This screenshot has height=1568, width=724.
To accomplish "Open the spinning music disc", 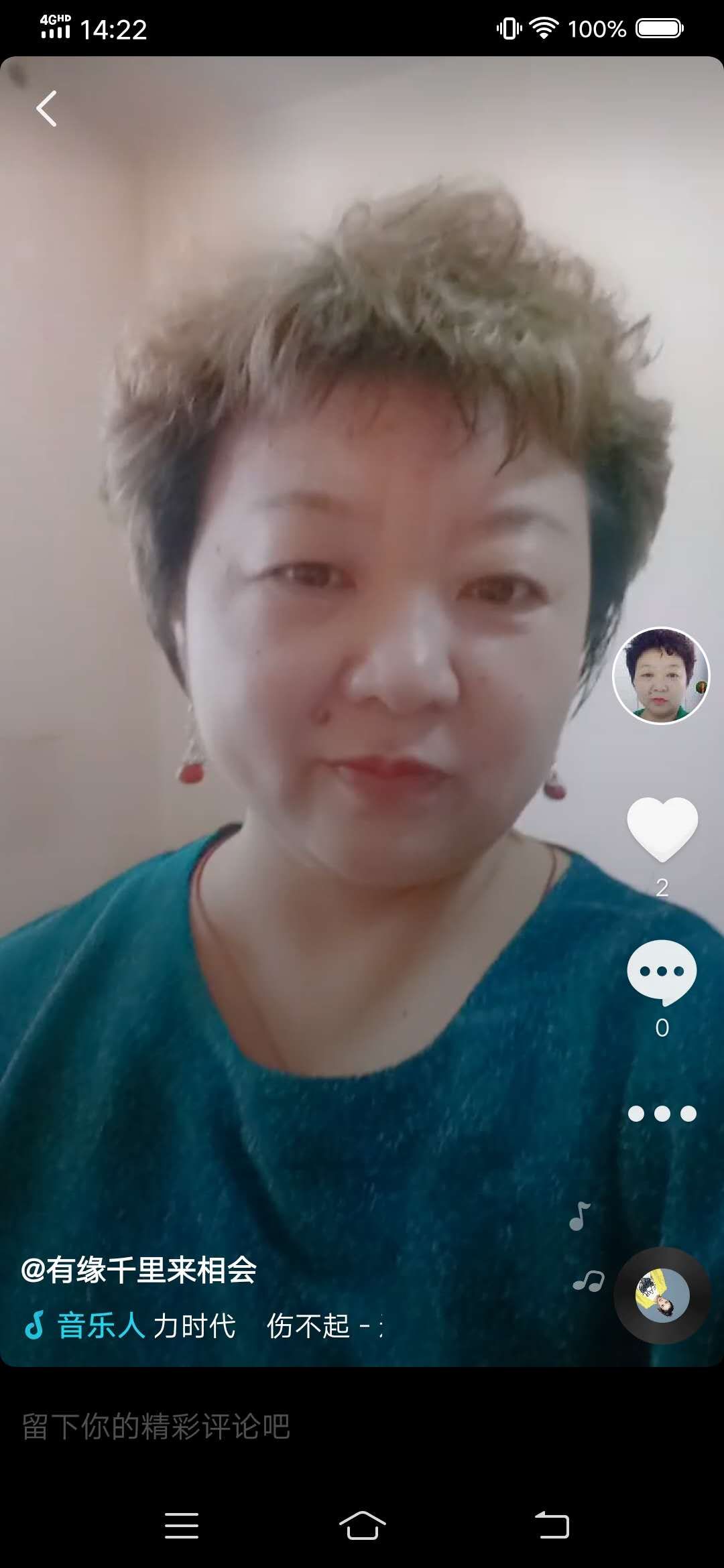I will (662, 1296).
